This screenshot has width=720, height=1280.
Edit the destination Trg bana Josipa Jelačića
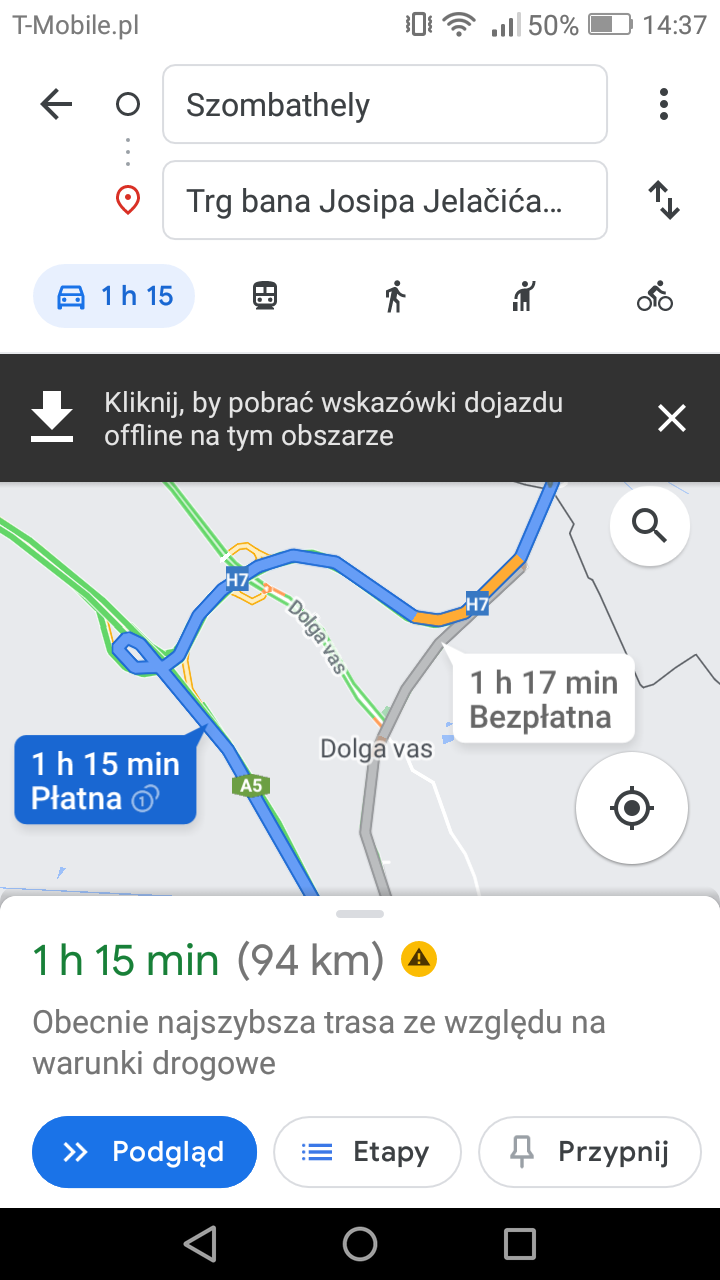pyautogui.click(x=384, y=200)
